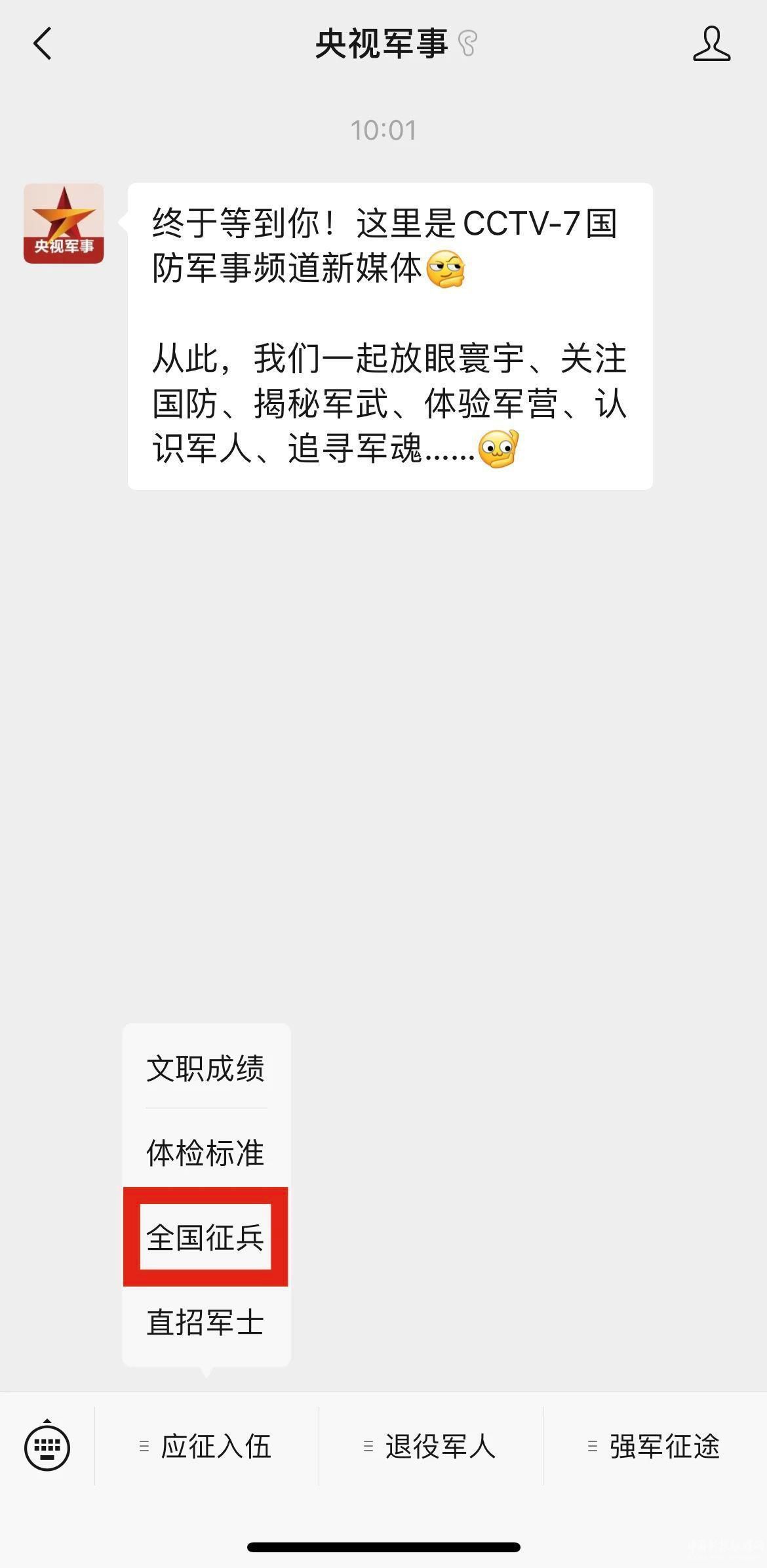Open 体检标准 menu item
Viewport: 767px width, 1568px height.
click(206, 1153)
